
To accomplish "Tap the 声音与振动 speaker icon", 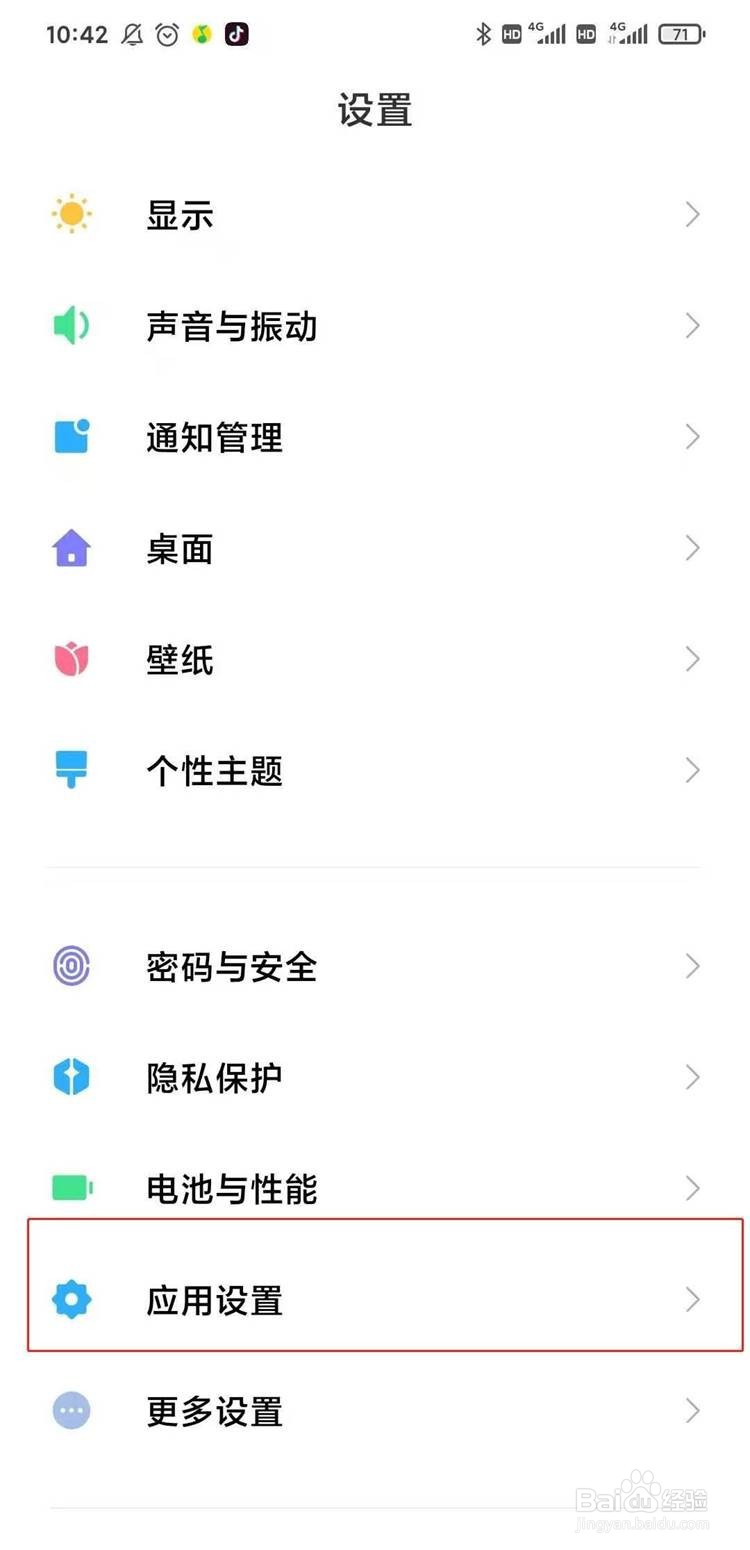I will tap(70, 325).
